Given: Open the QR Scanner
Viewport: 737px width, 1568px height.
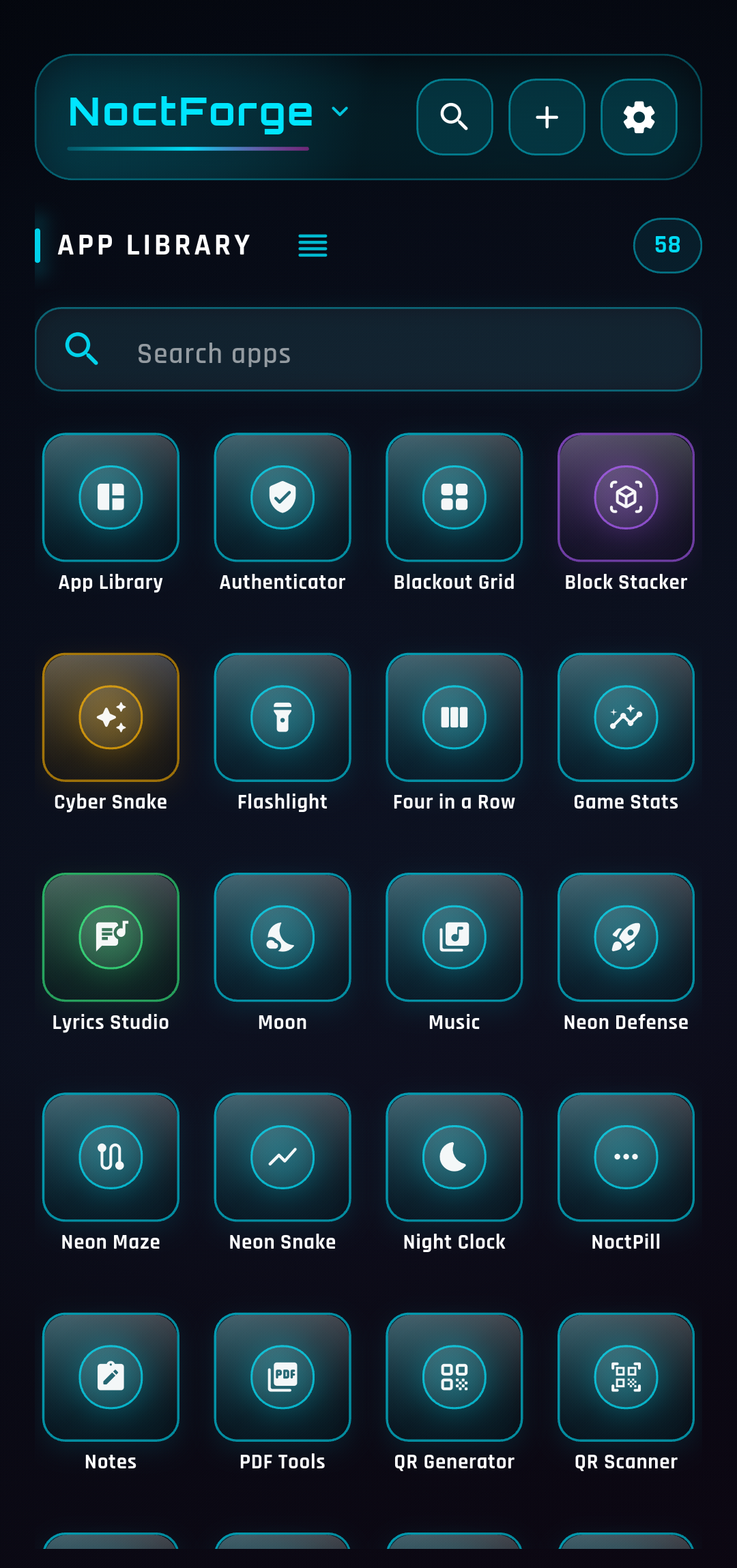Looking at the screenshot, I should pyautogui.click(x=625, y=1377).
